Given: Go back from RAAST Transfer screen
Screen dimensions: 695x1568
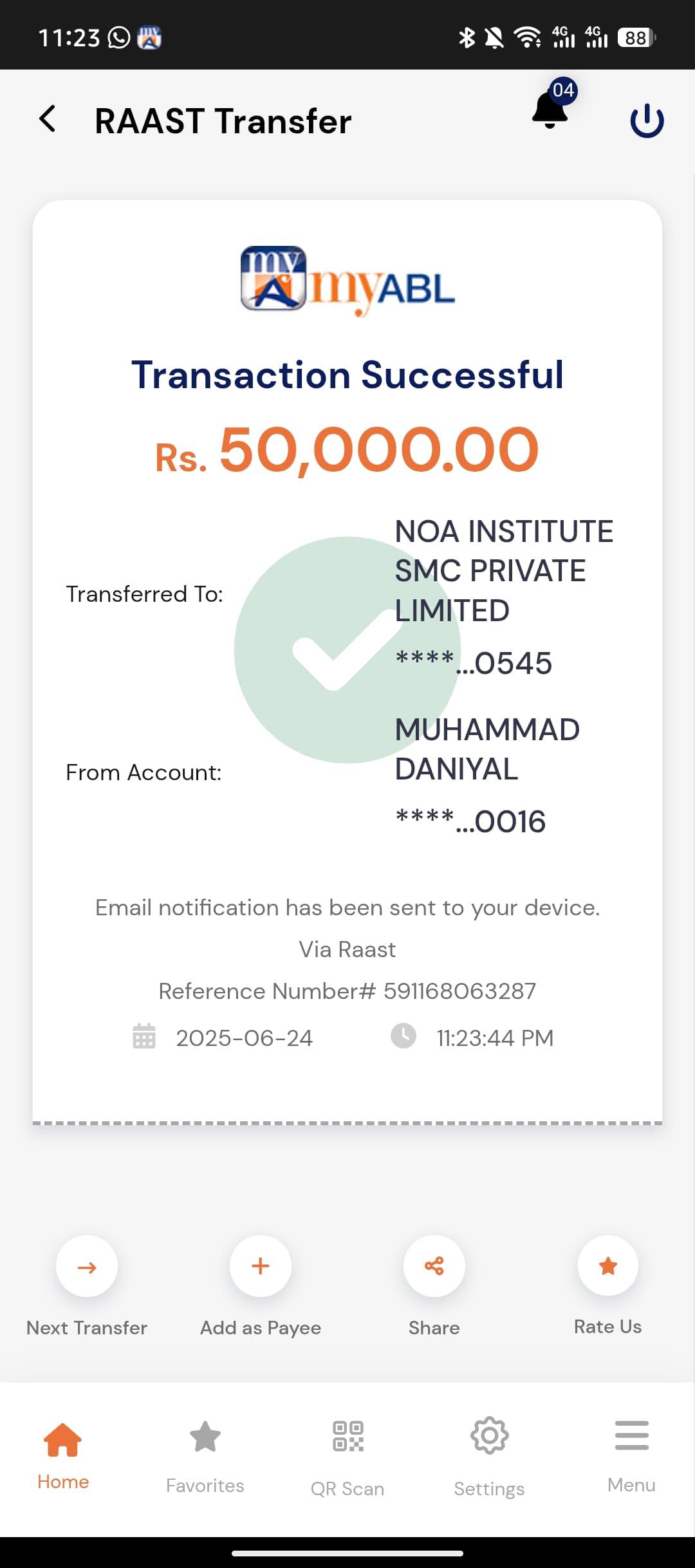Looking at the screenshot, I should point(48,120).
